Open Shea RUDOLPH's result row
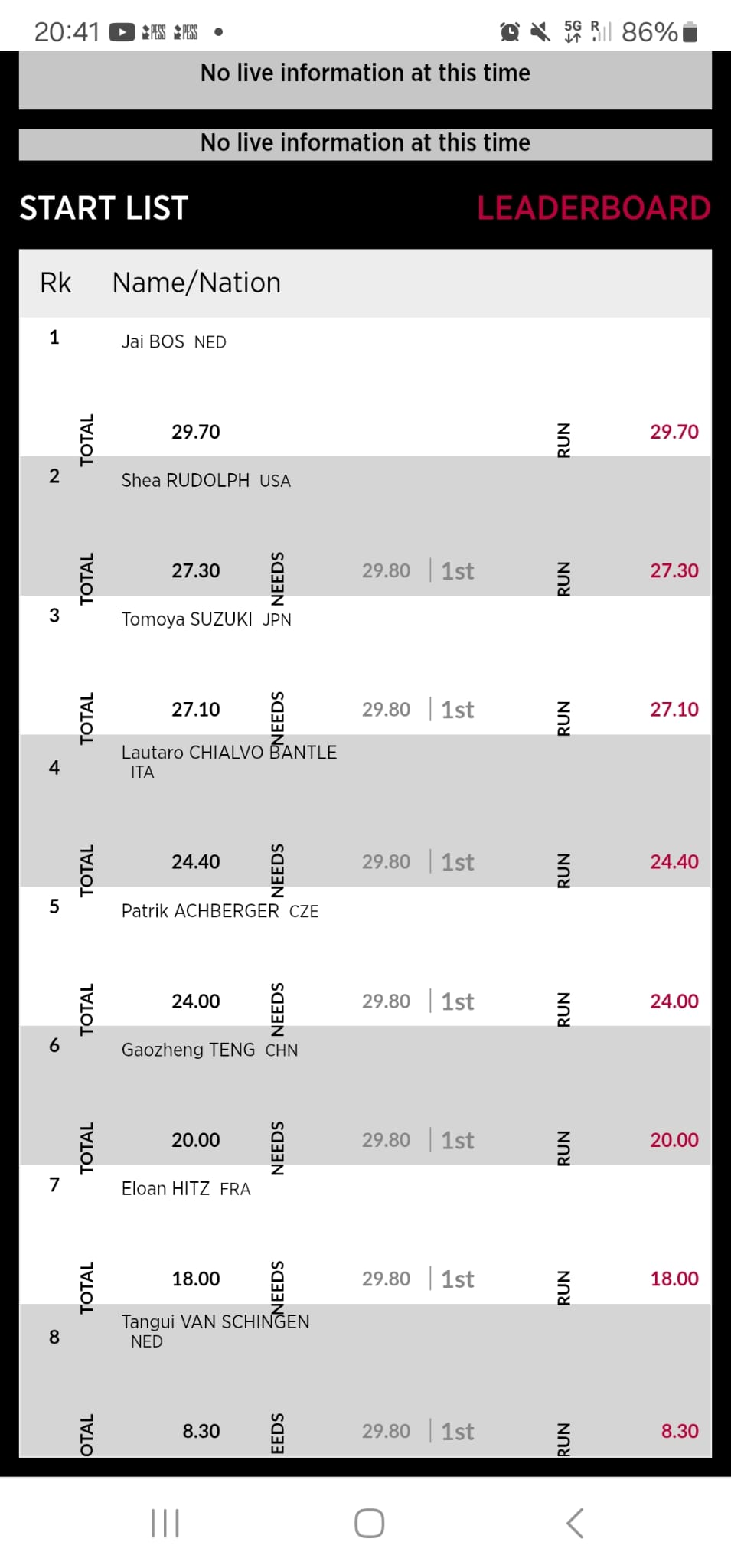The height and width of the screenshot is (1568, 731). [x=365, y=526]
